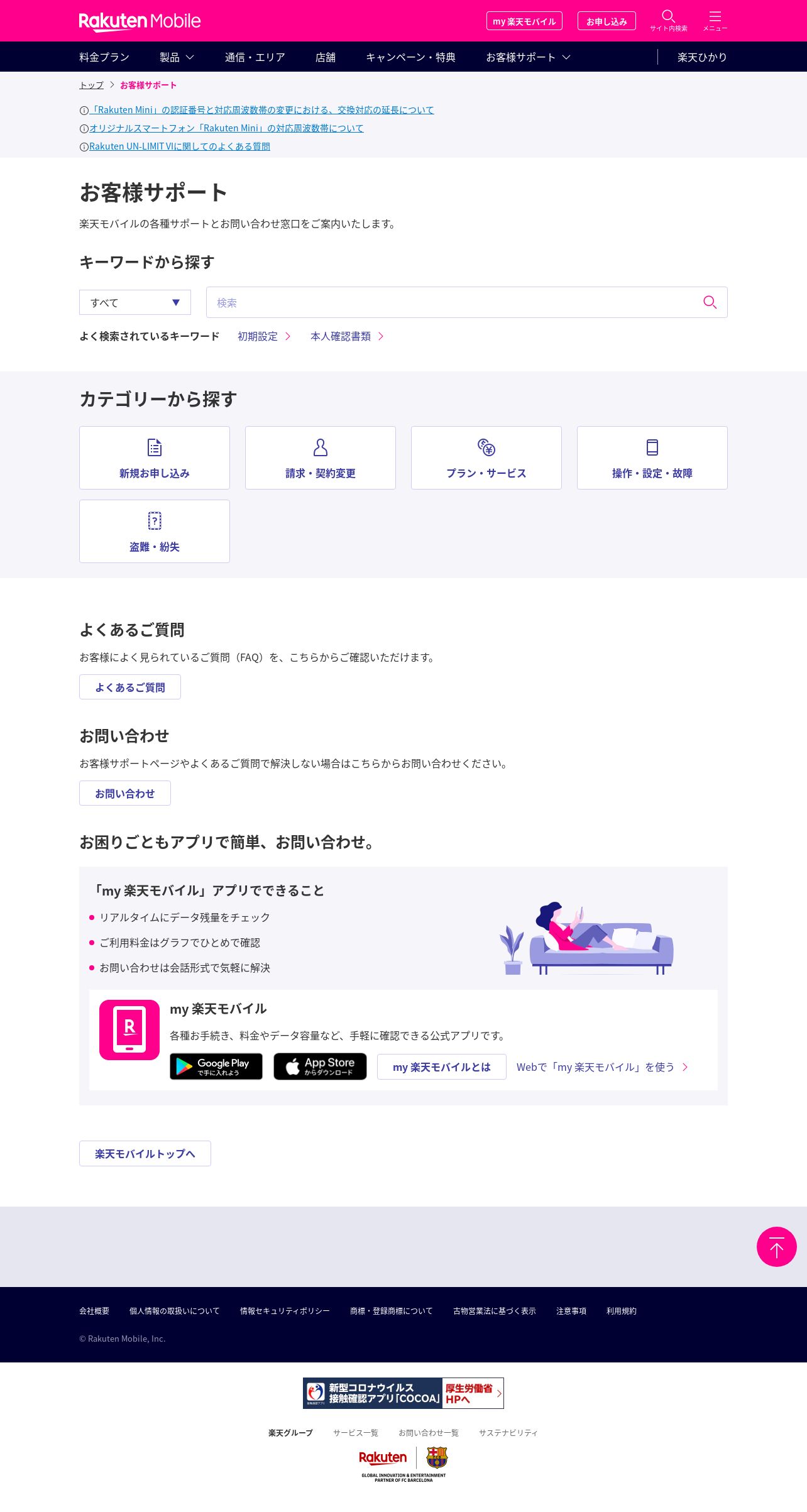Tap the お問い合わせ contact button
The image size is (807, 1512).
pos(125,793)
